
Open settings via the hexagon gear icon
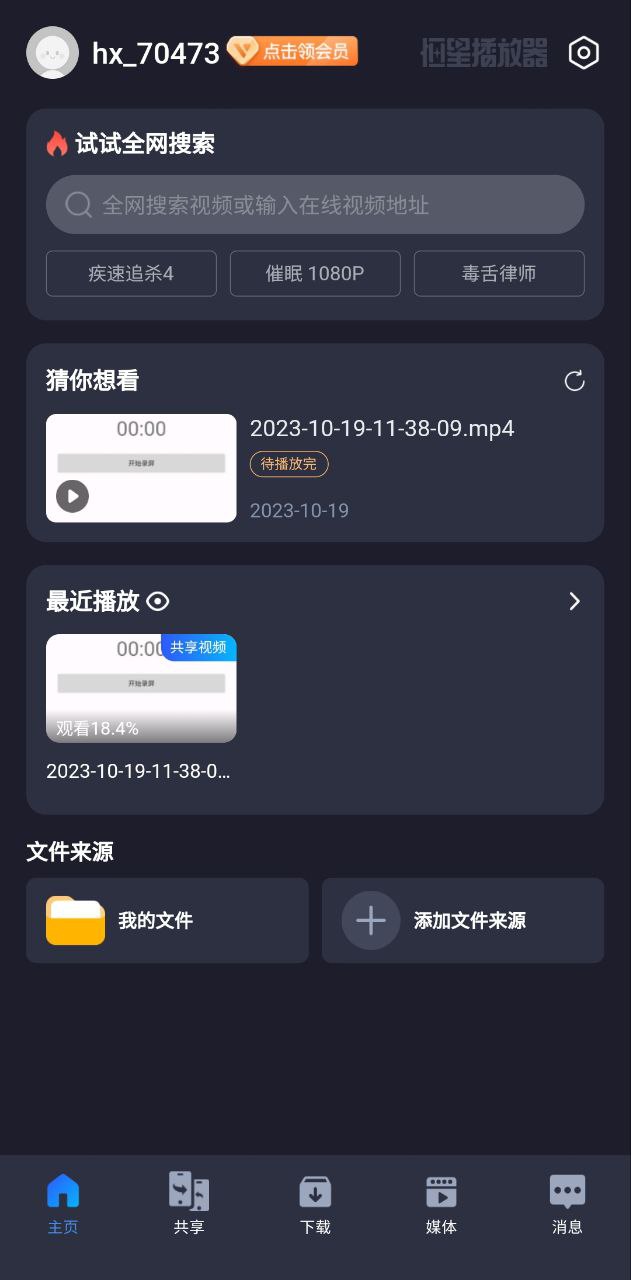[x=583, y=53]
